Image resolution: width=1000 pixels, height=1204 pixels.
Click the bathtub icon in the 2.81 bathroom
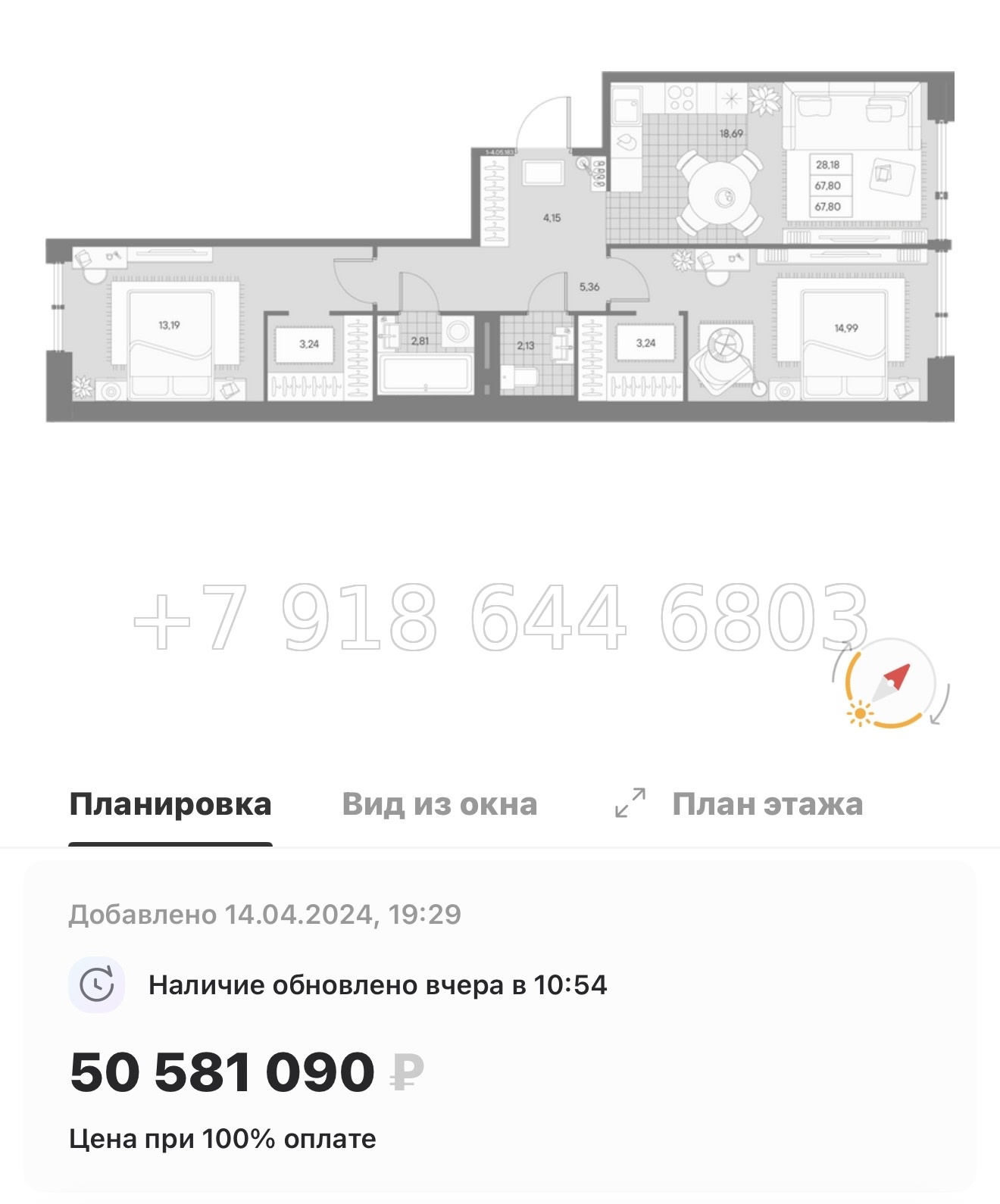(x=424, y=373)
